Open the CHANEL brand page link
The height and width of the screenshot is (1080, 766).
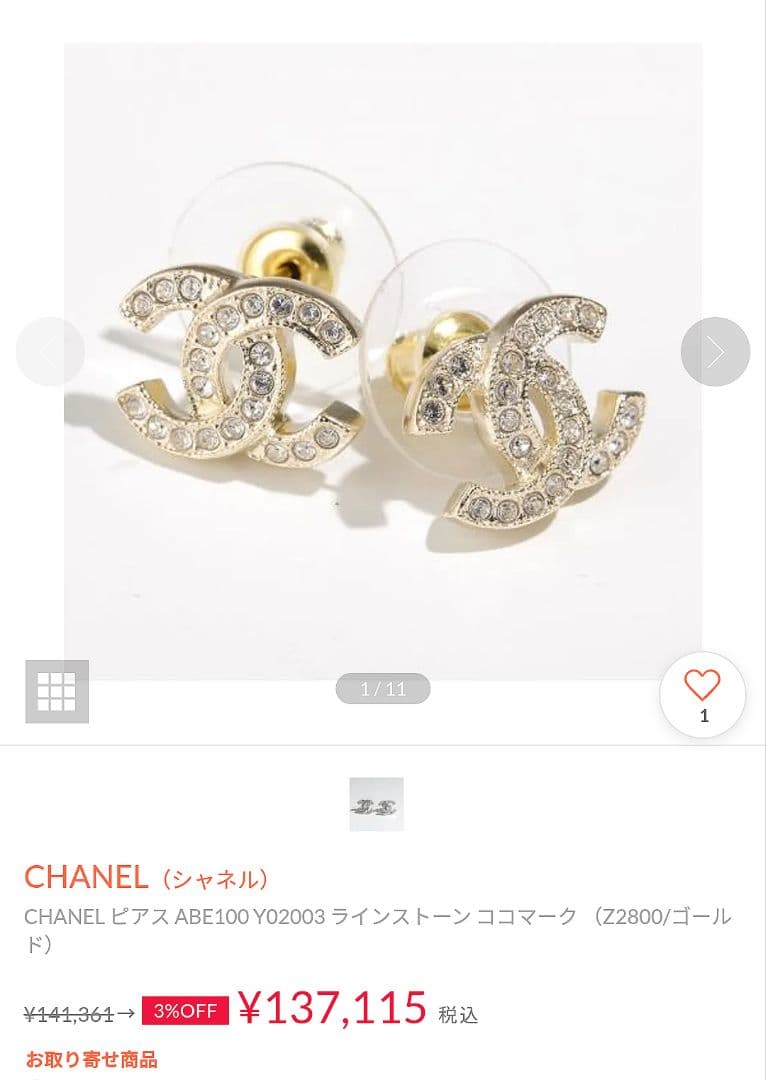point(84,877)
